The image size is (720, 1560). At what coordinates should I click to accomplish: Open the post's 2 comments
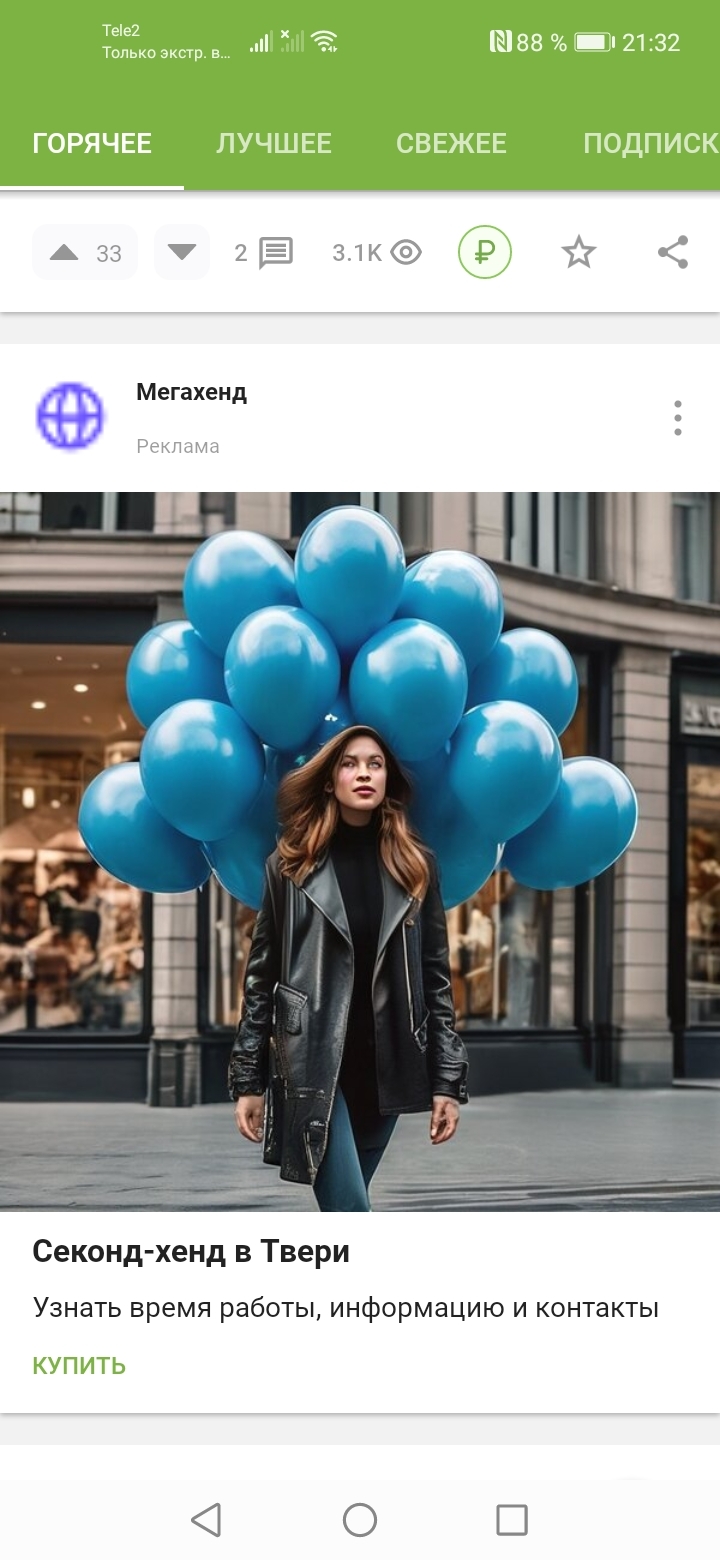coord(264,253)
